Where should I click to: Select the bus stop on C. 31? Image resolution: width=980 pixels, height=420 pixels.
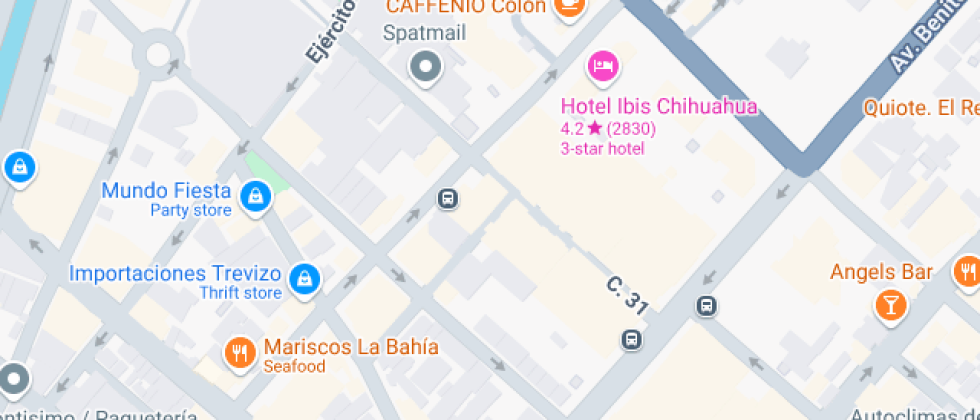[x=632, y=340]
